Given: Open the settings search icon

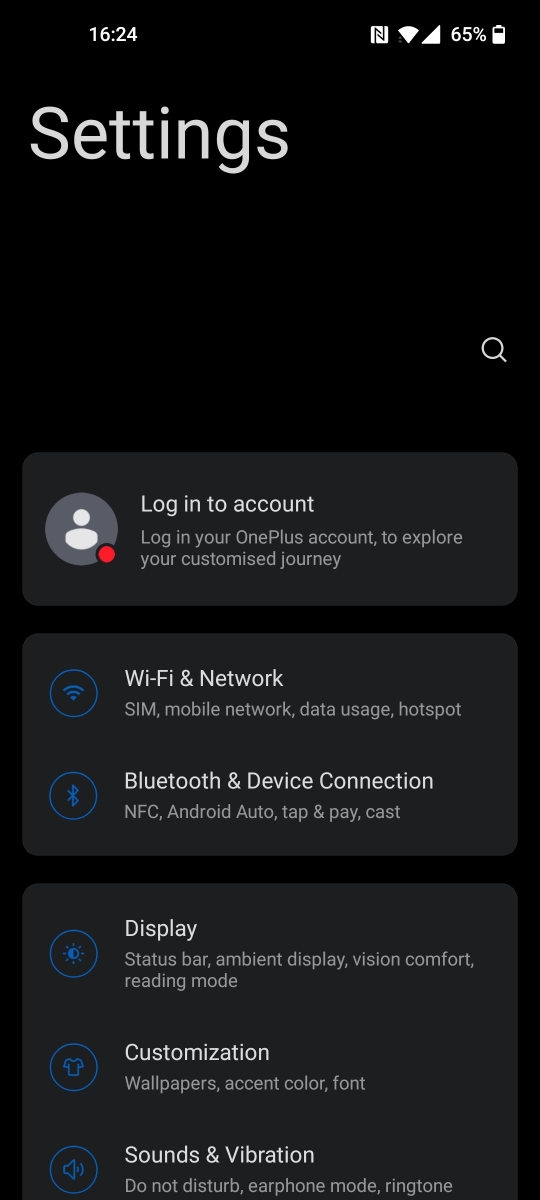Looking at the screenshot, I should [x=494, y=350].
